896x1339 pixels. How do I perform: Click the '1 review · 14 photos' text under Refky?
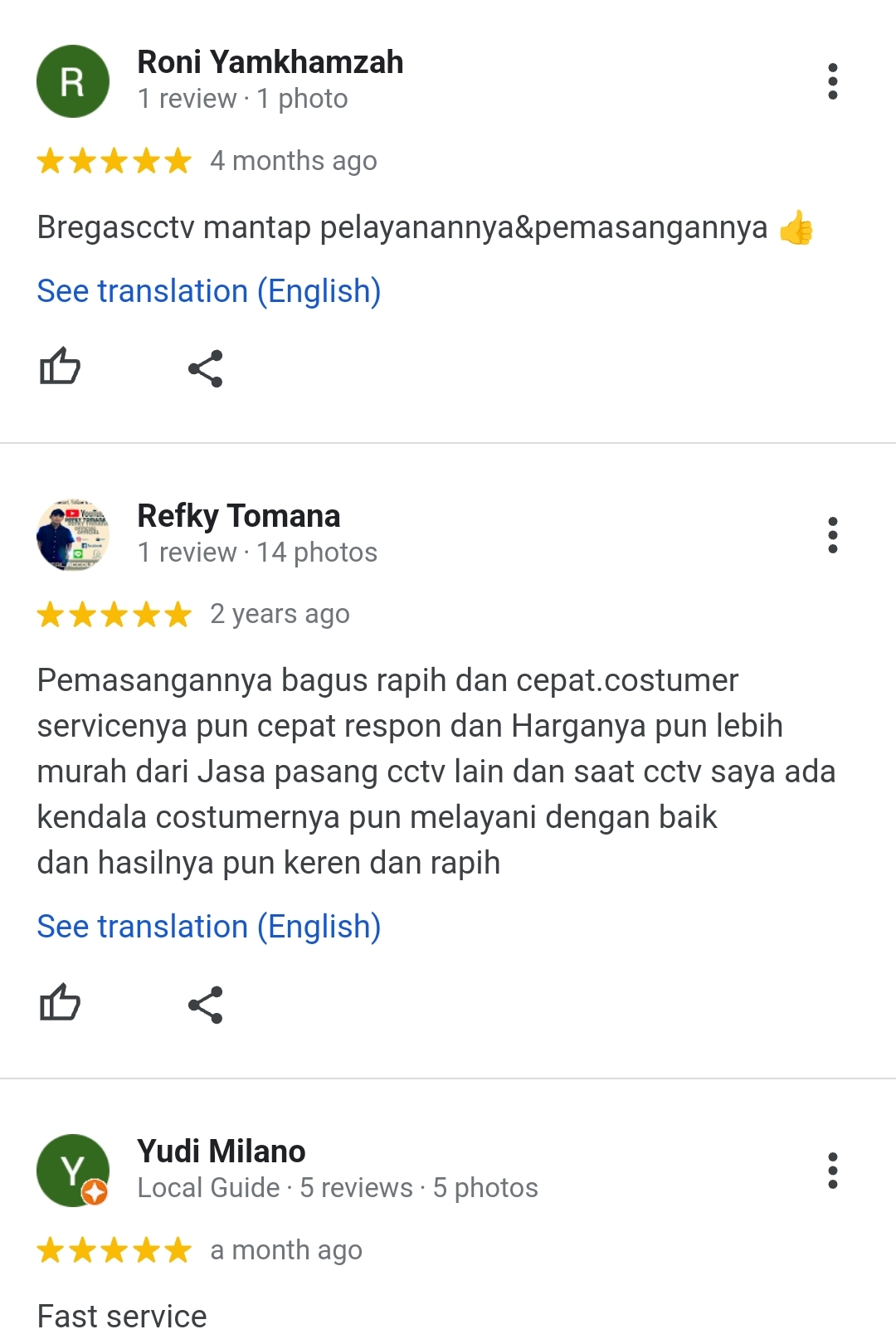point(257,552)
